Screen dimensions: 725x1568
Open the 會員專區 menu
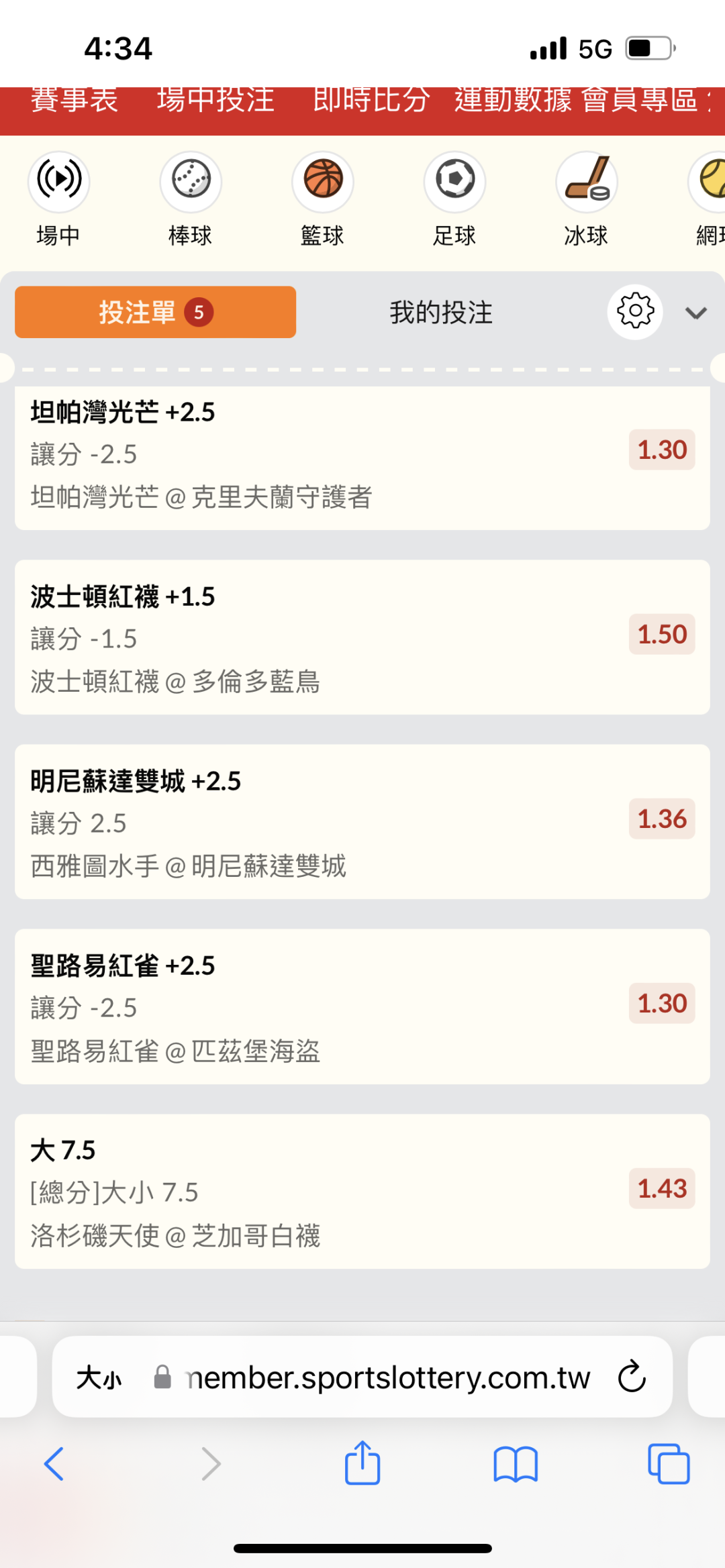click(640, 101)
